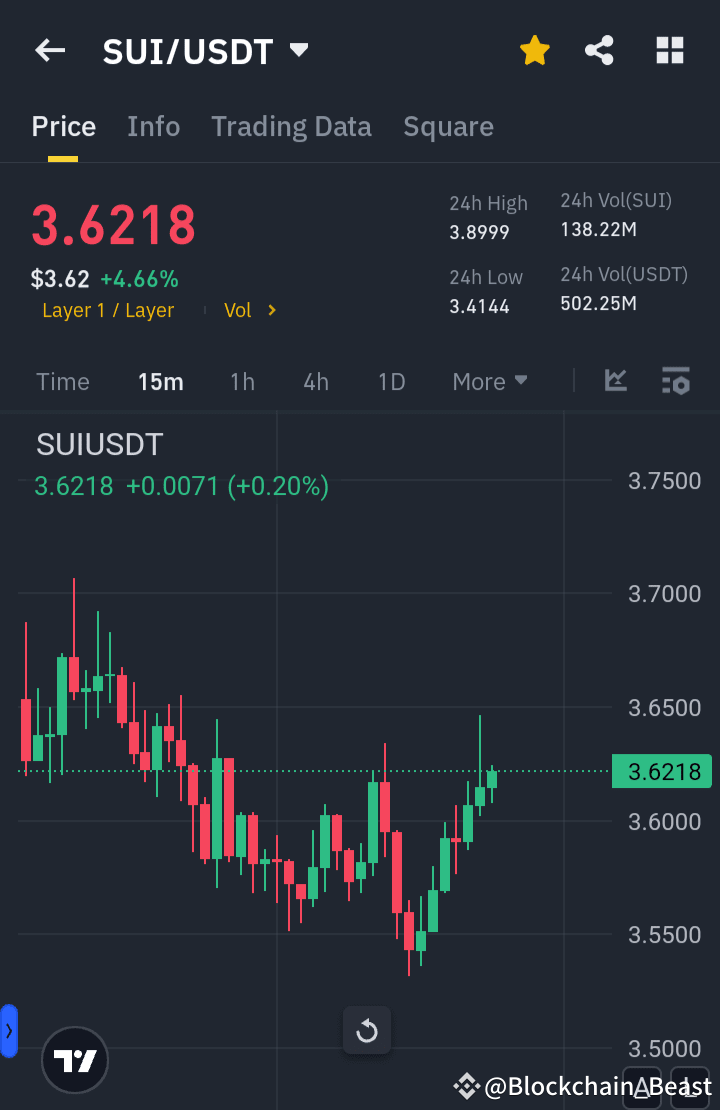Tap the refresh icon below the chart
720x1110 pixels.
[x=367, y=1030]
